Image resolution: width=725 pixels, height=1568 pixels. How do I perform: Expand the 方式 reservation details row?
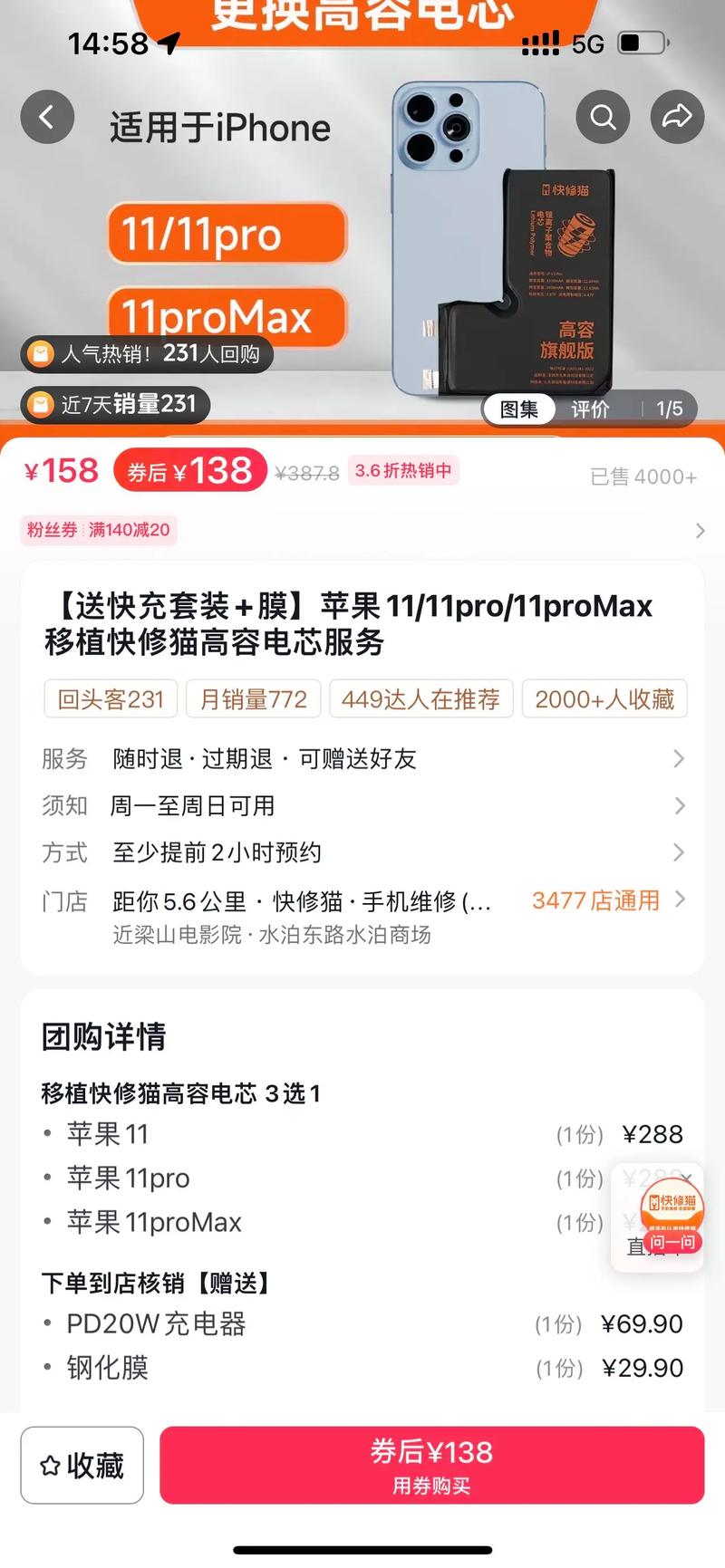[362, 852]
